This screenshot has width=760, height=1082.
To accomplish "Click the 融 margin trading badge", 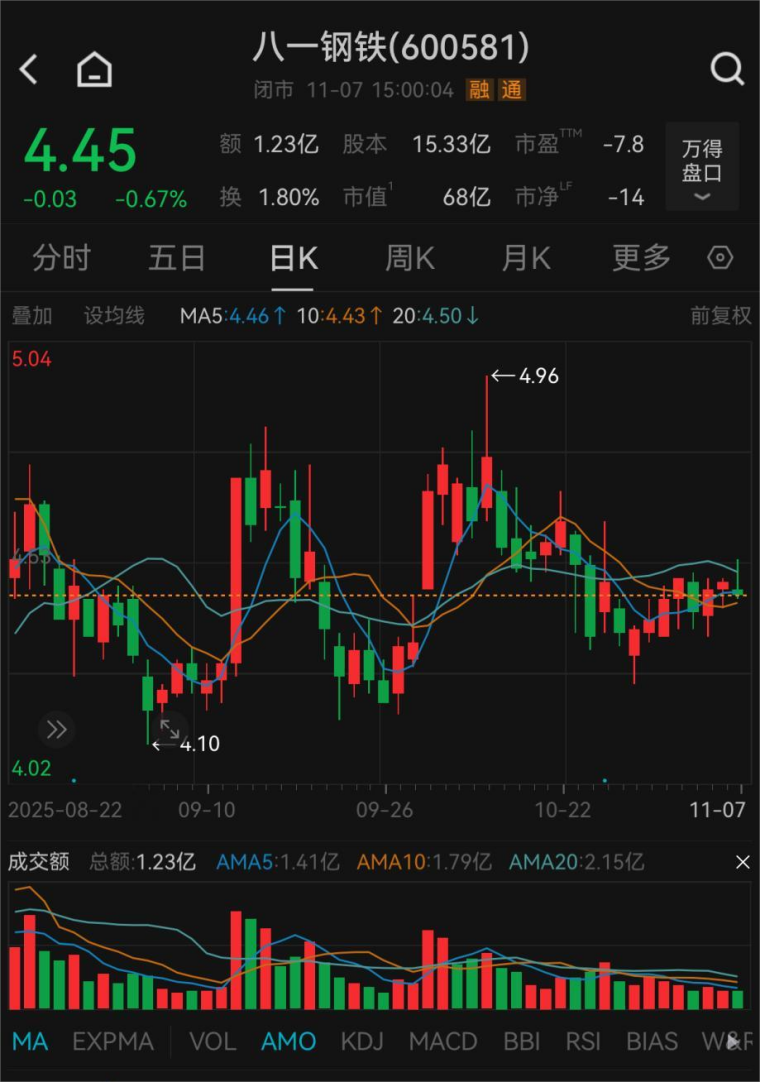I will (481, 89).
